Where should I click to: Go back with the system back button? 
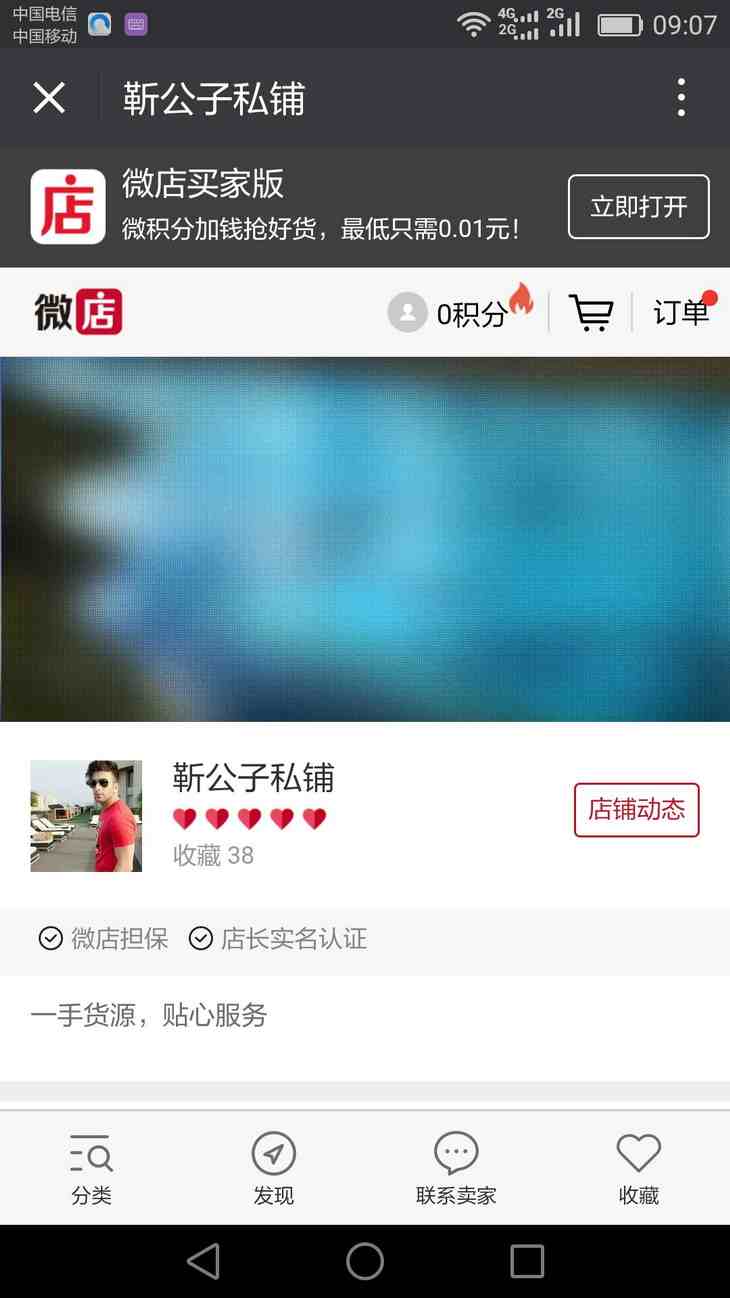[203, 1261]
